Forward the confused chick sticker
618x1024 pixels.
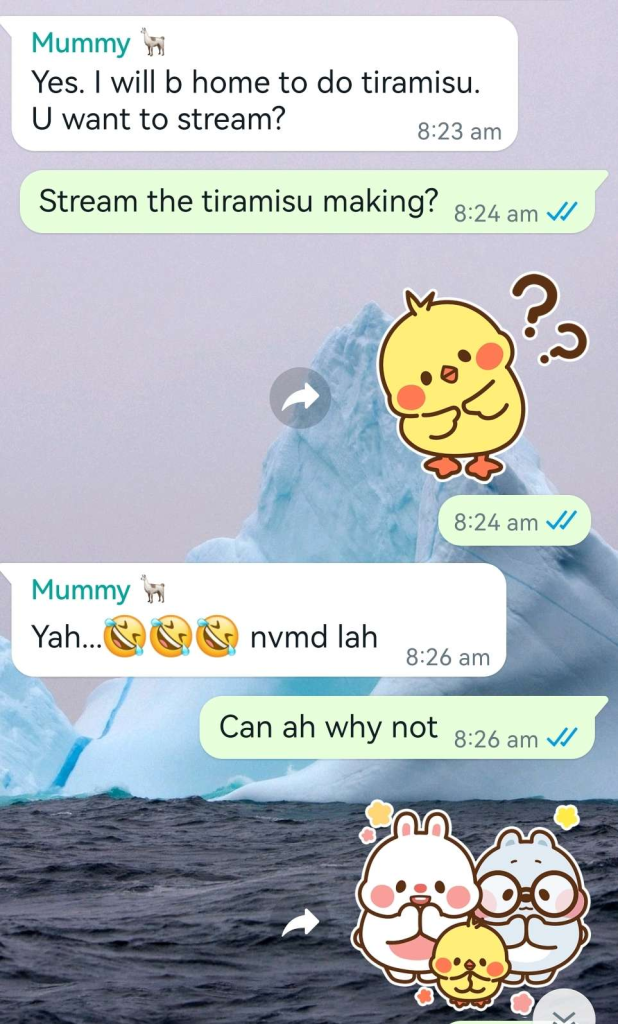pos(300,398)
